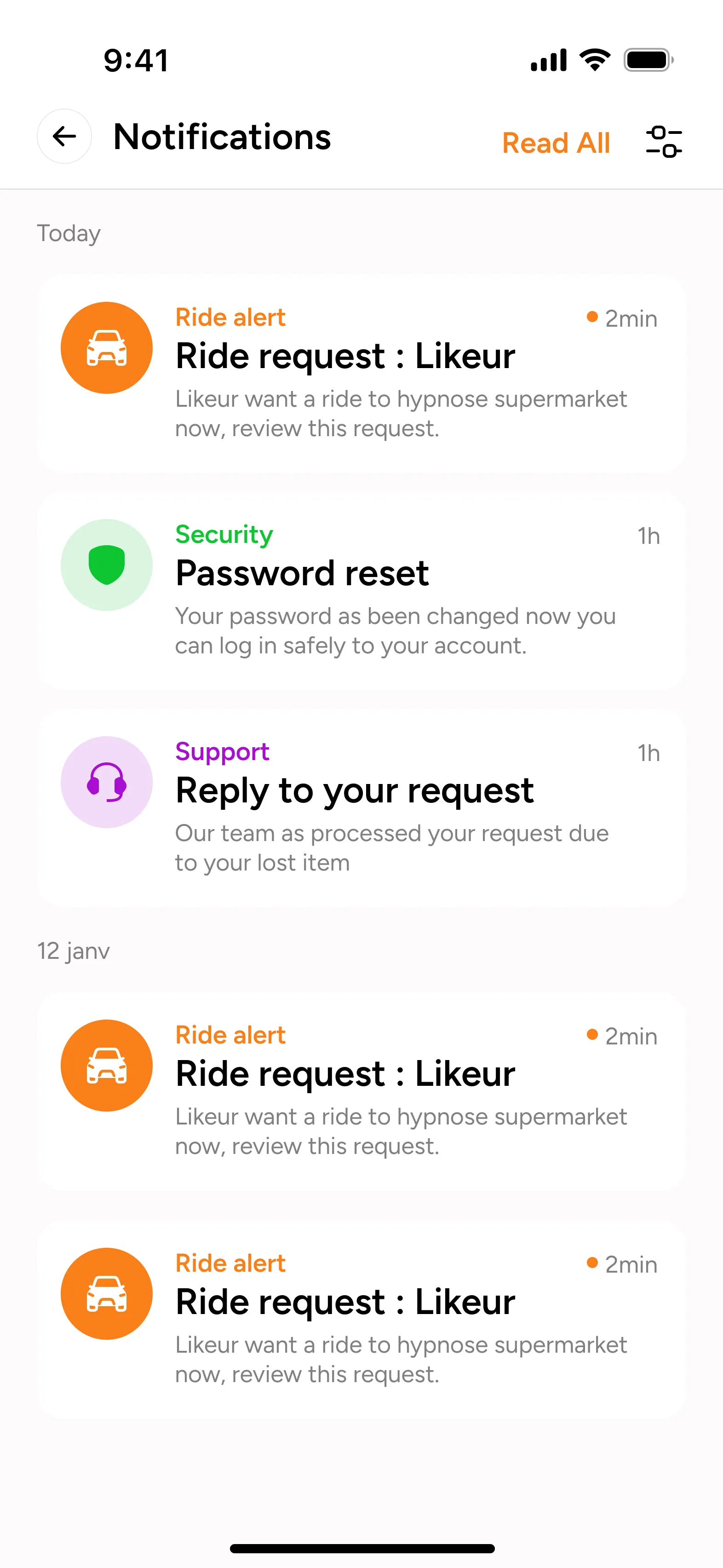723x1568 pixels.
Task: Tap the car icon on today's Ride alert
Action: (x=107, y=347)
